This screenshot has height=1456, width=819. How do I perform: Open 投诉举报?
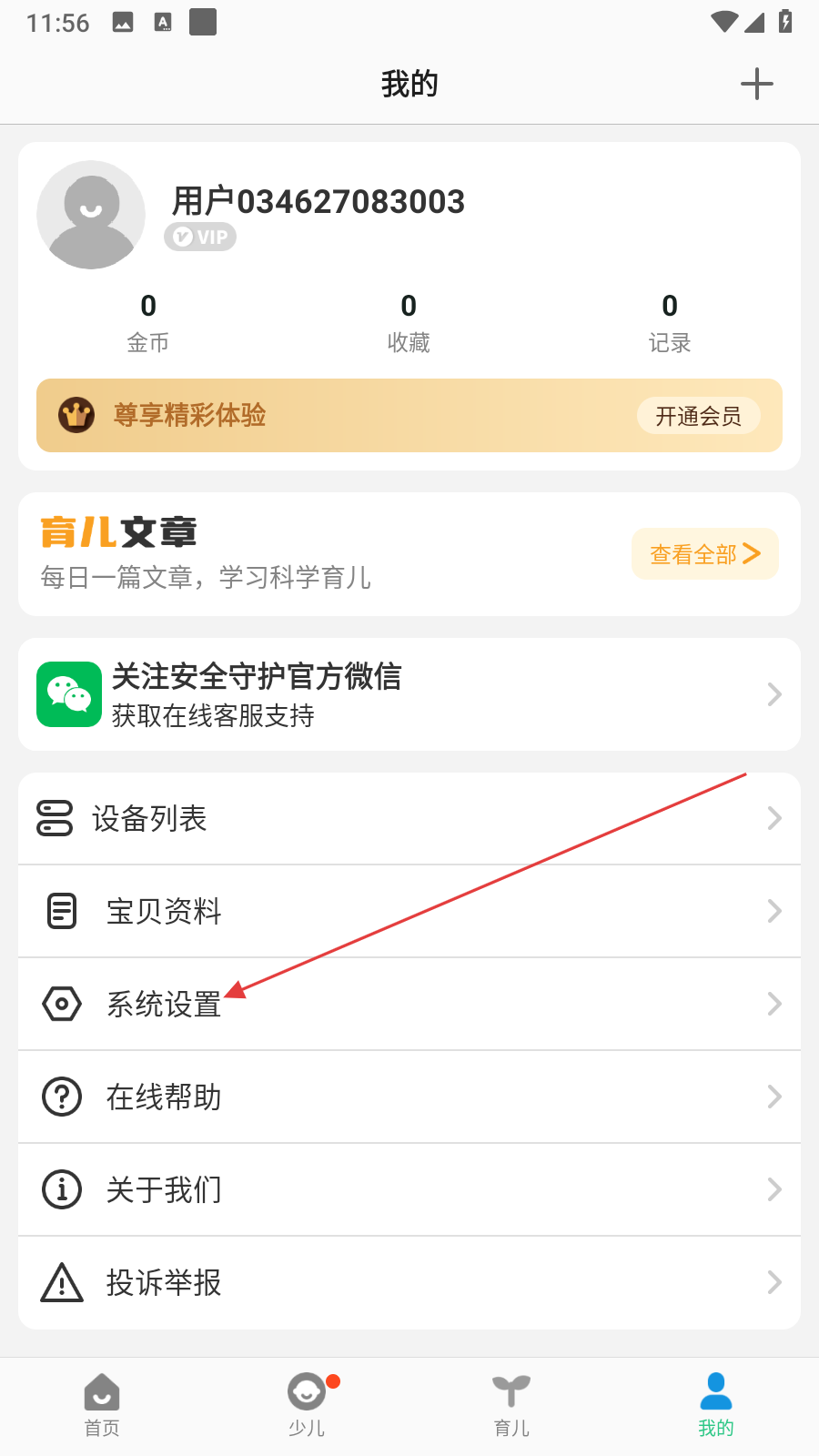point(409,1282)
